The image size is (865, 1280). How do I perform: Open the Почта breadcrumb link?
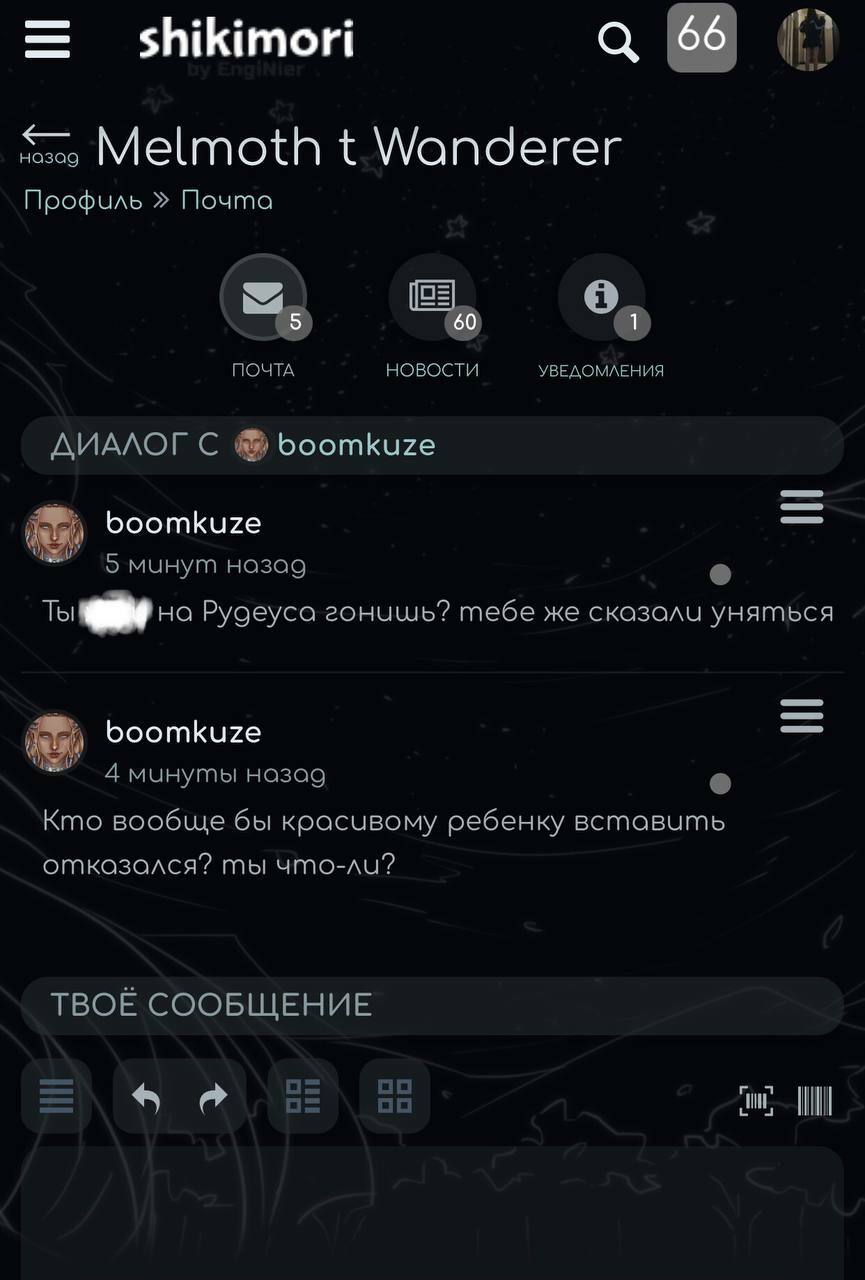pos(227,200)
